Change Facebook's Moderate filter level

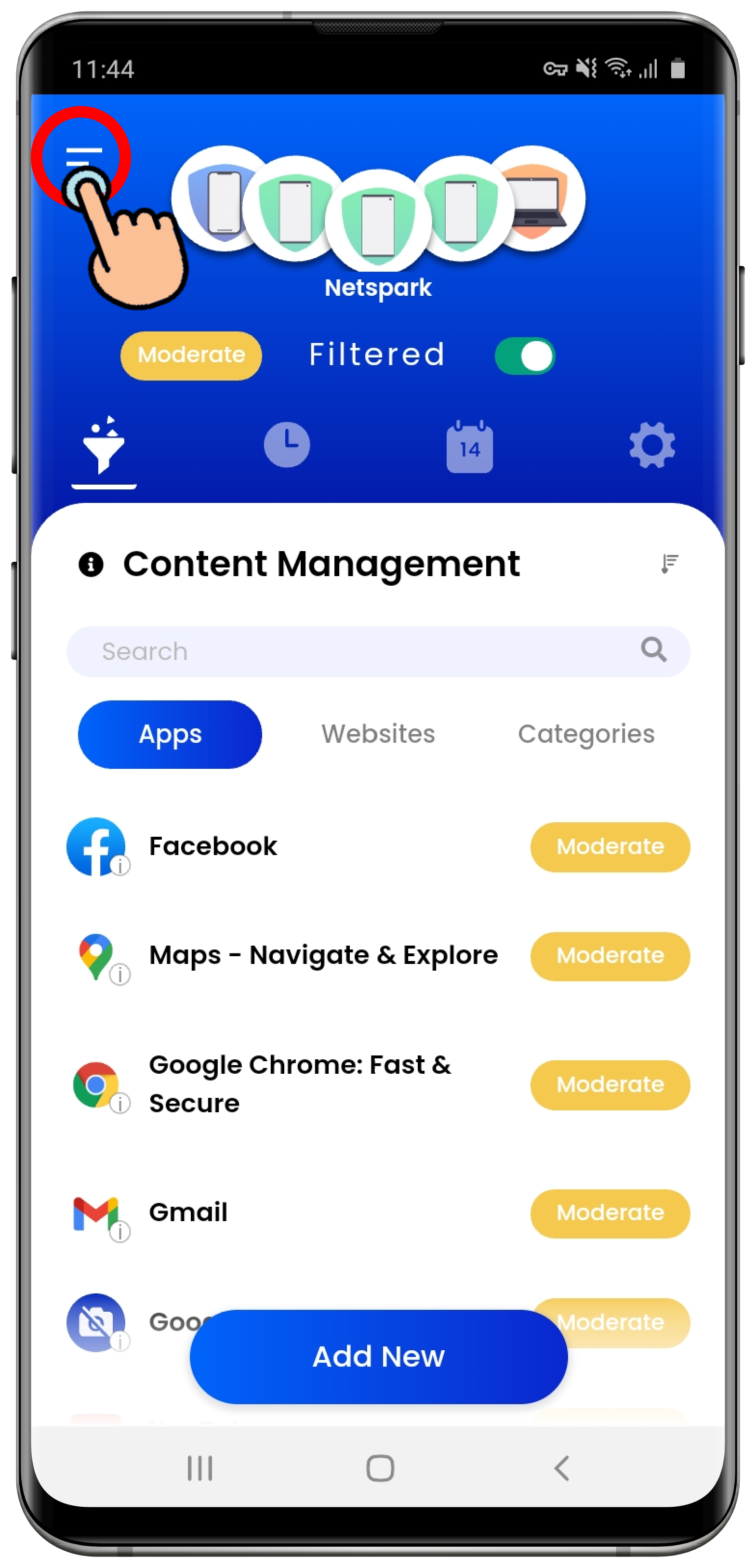pyautogui.click(x=610, y=847)
